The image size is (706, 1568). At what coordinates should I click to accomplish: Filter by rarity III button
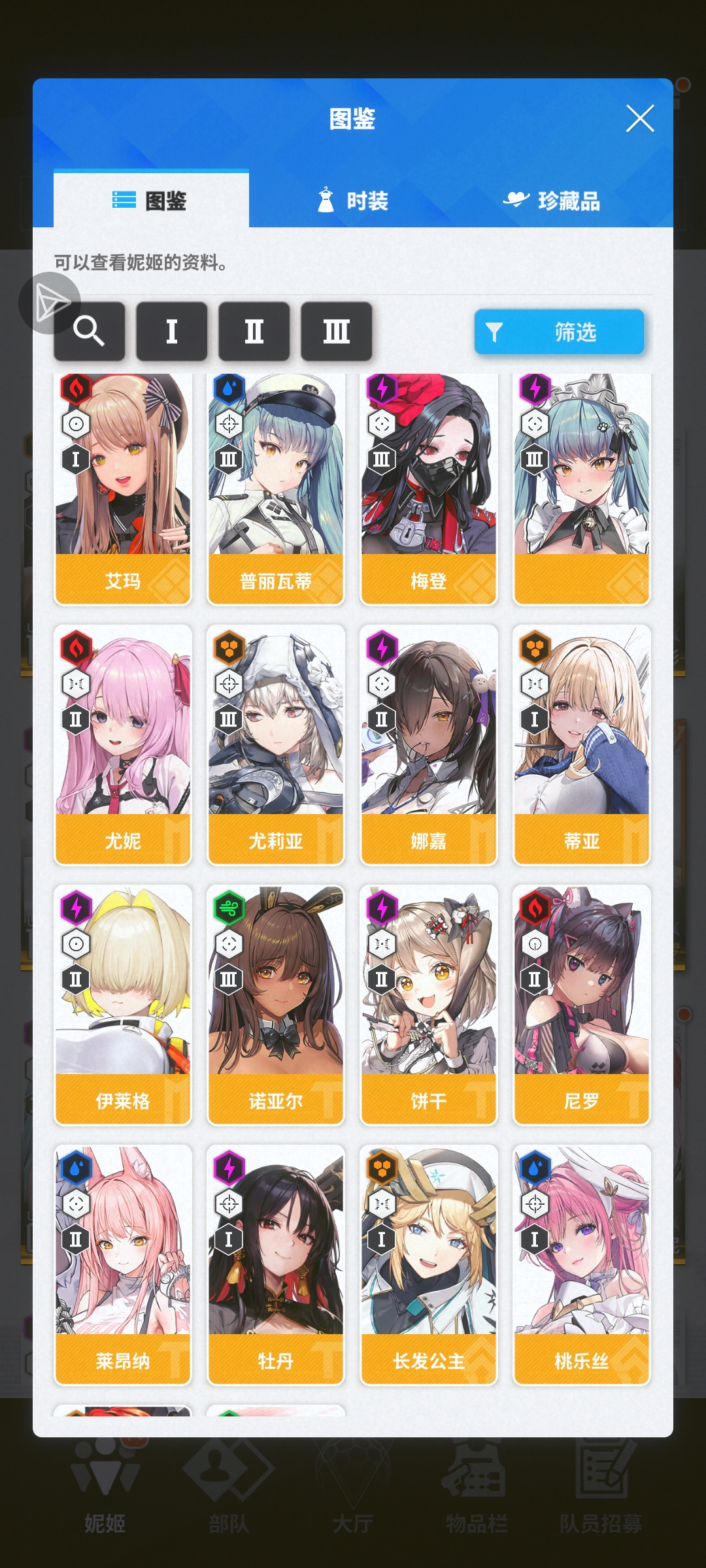click(337, 331)
